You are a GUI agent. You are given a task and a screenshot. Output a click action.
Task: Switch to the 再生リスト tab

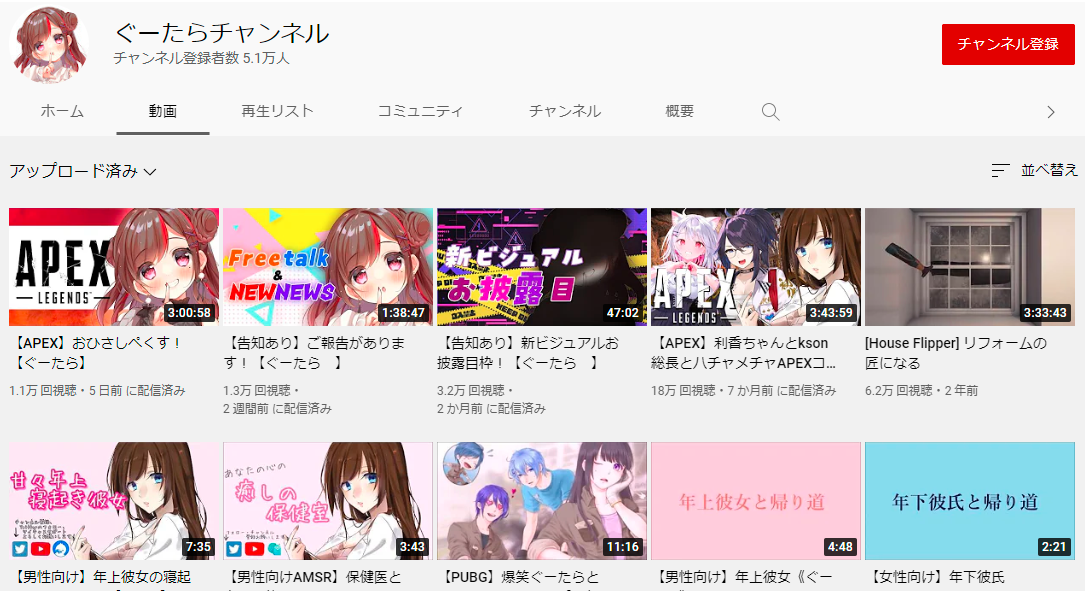pyautogui.click(x=277, y=111)
